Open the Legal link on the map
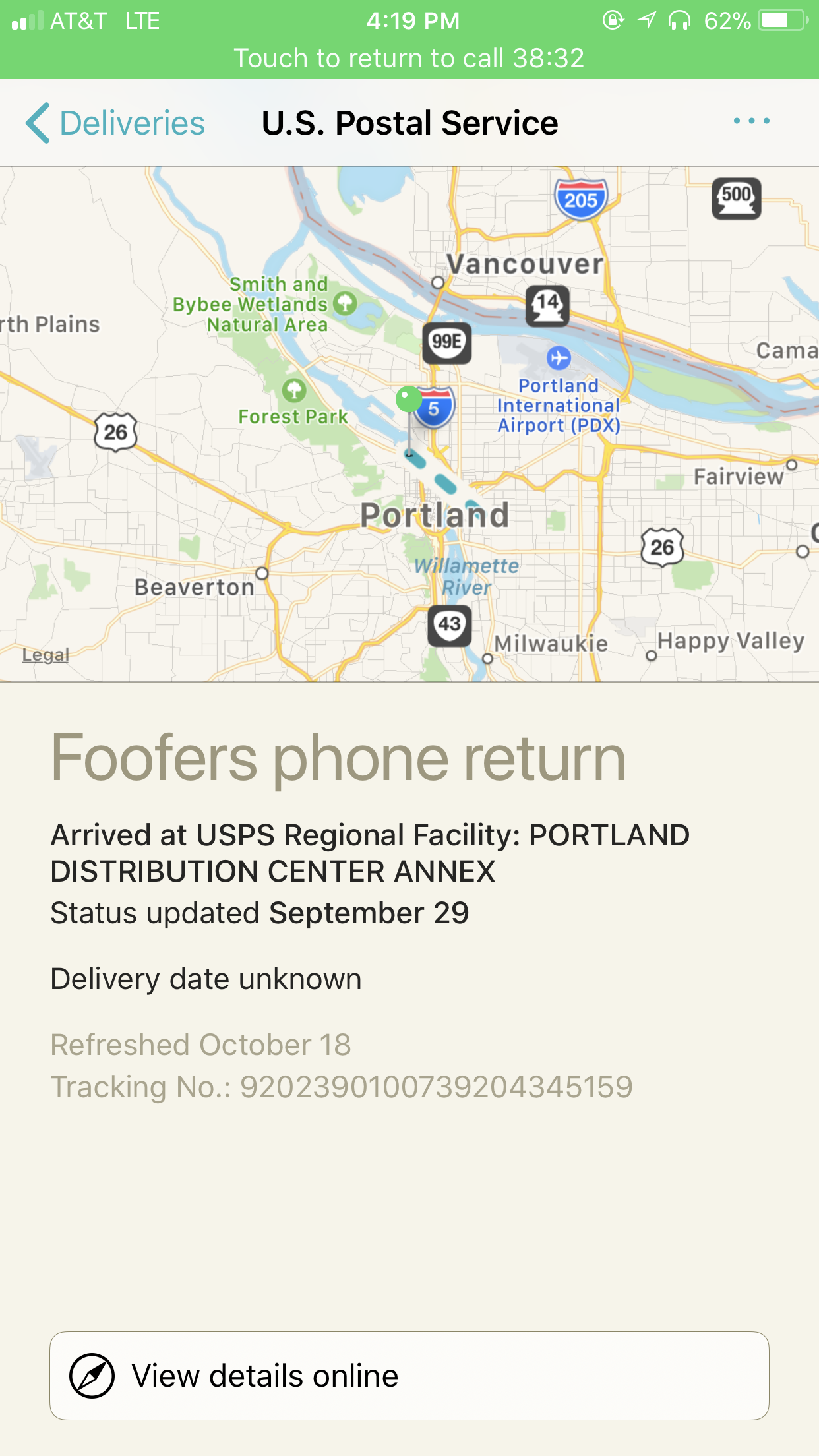Viewport: 819px width, 1456px height. [45, 655]
